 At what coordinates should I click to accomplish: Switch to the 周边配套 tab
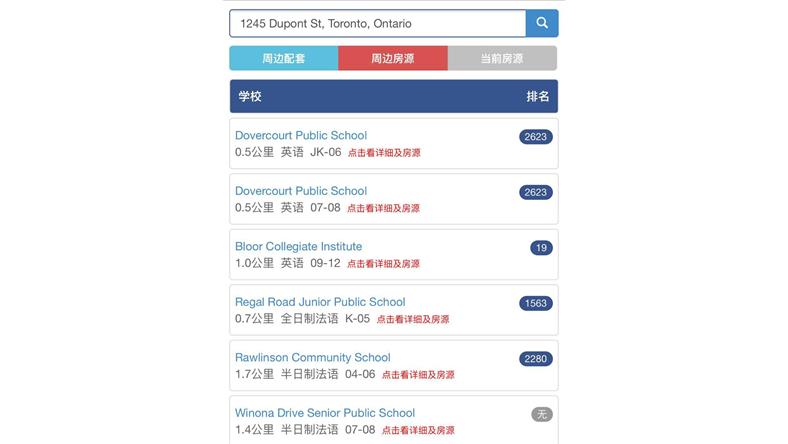(284, 58)
